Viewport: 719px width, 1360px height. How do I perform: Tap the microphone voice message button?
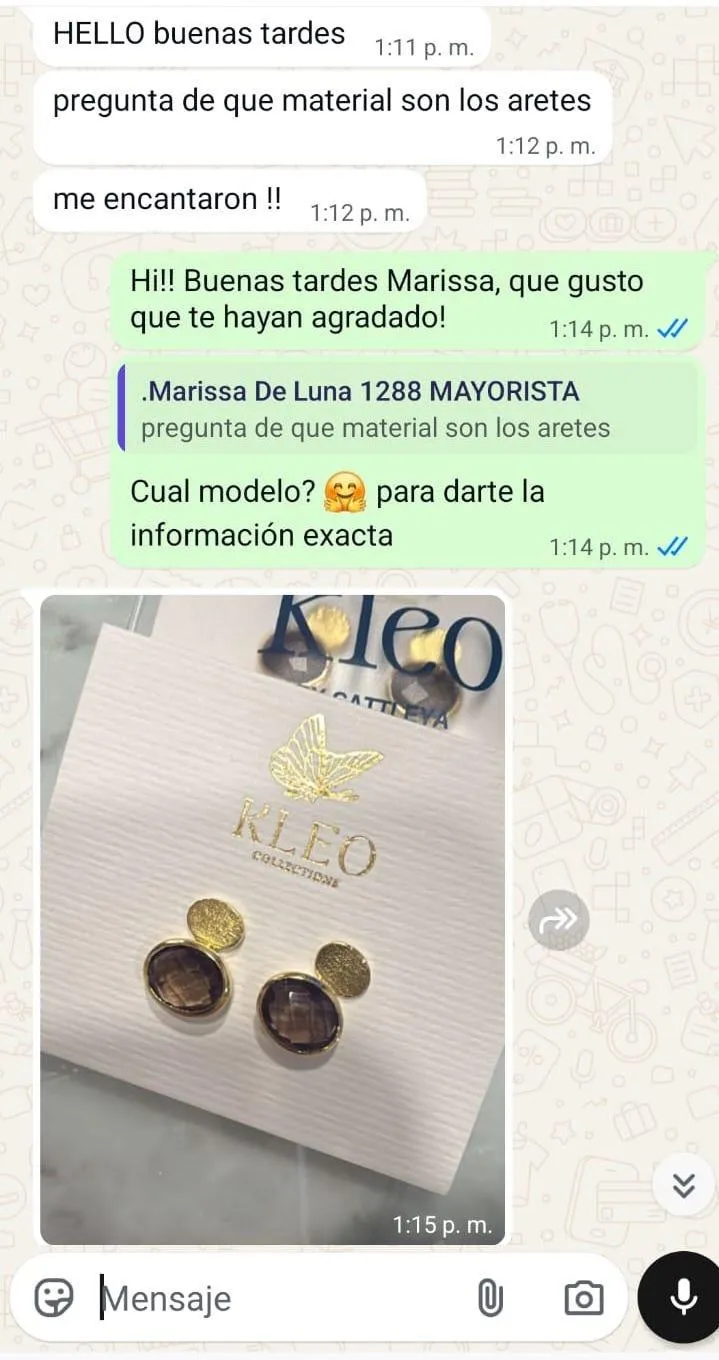coord(683,1297)
